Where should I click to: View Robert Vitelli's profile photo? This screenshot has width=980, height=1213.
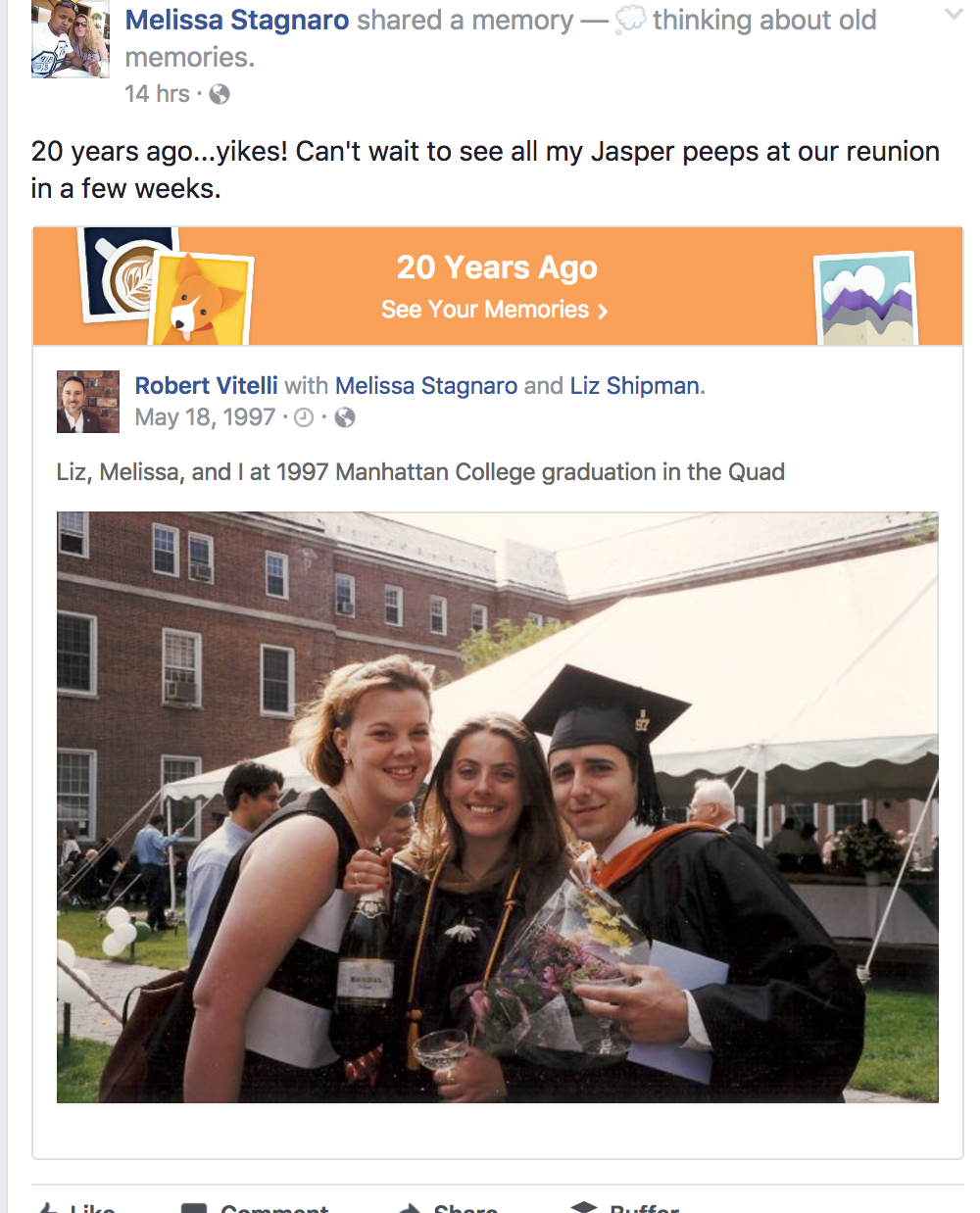[87, 402]
